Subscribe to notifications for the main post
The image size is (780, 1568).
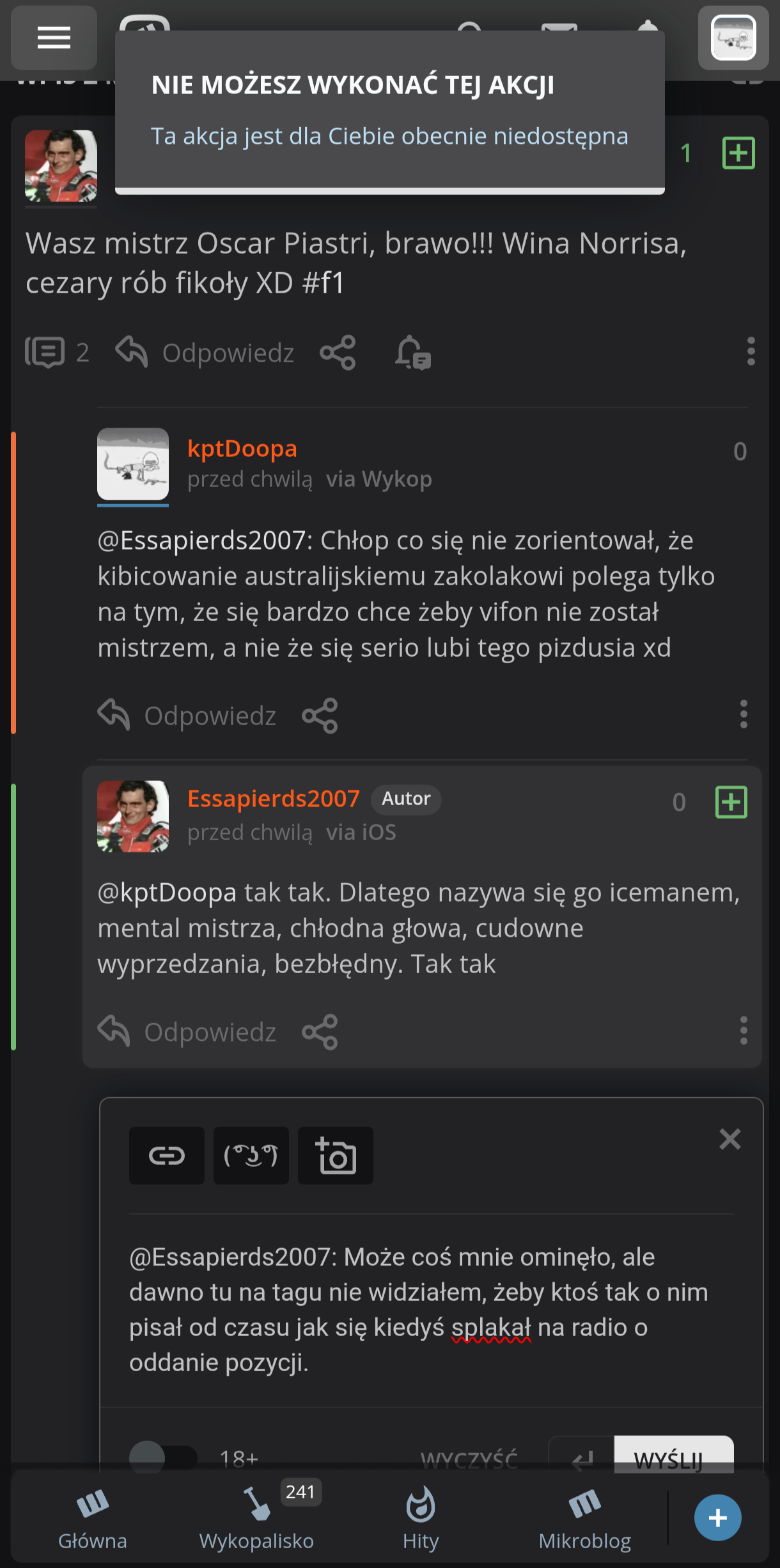point(412,353)
